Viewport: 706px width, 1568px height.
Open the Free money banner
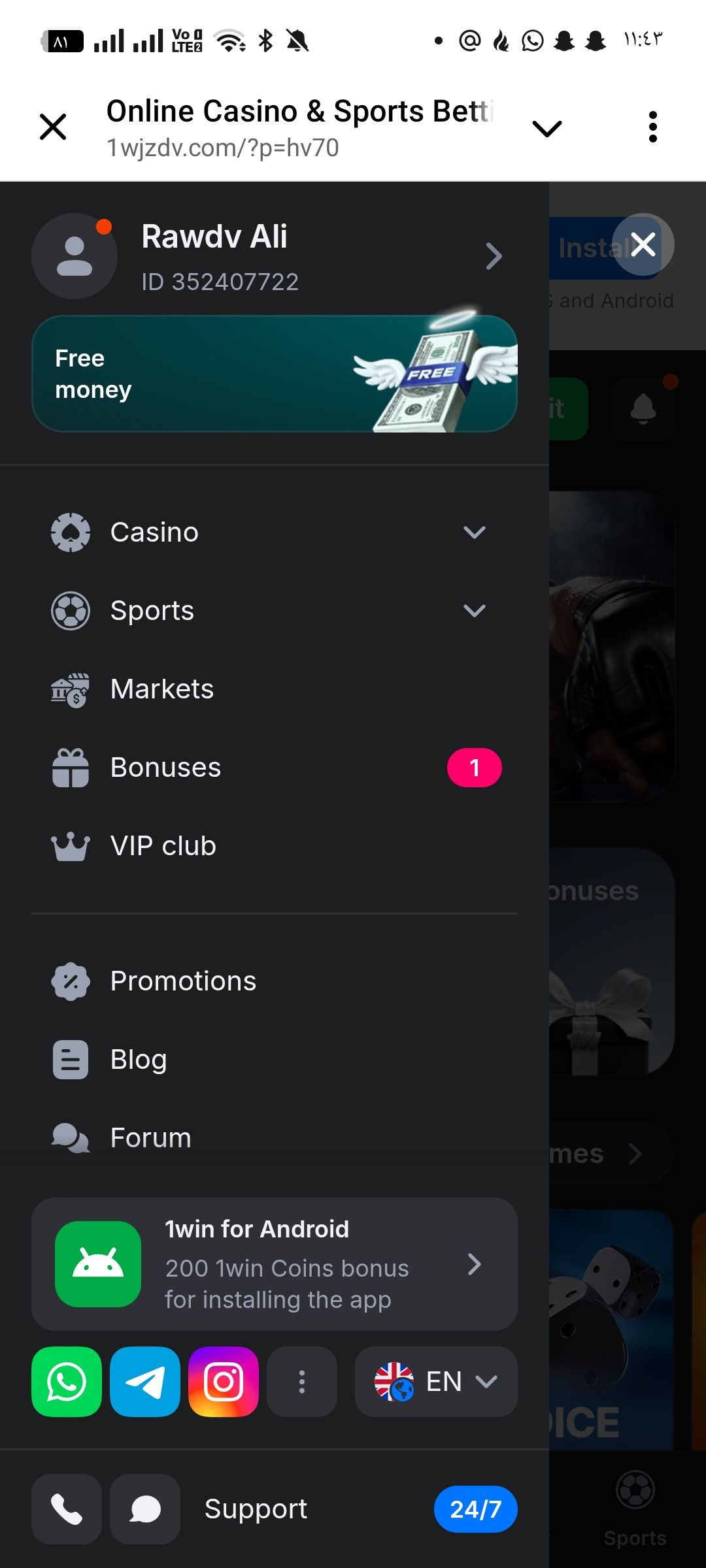tap(275, 374)
